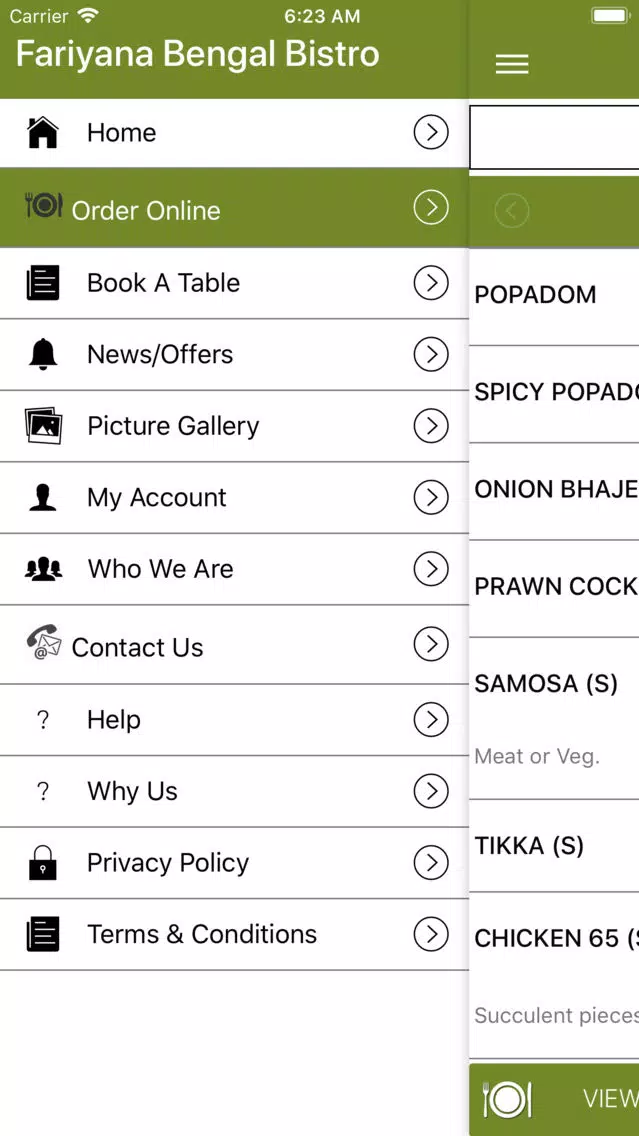Viewport: 639px width, 1136px height.
Task: Tap the Why Us entry
Action: 234,791
